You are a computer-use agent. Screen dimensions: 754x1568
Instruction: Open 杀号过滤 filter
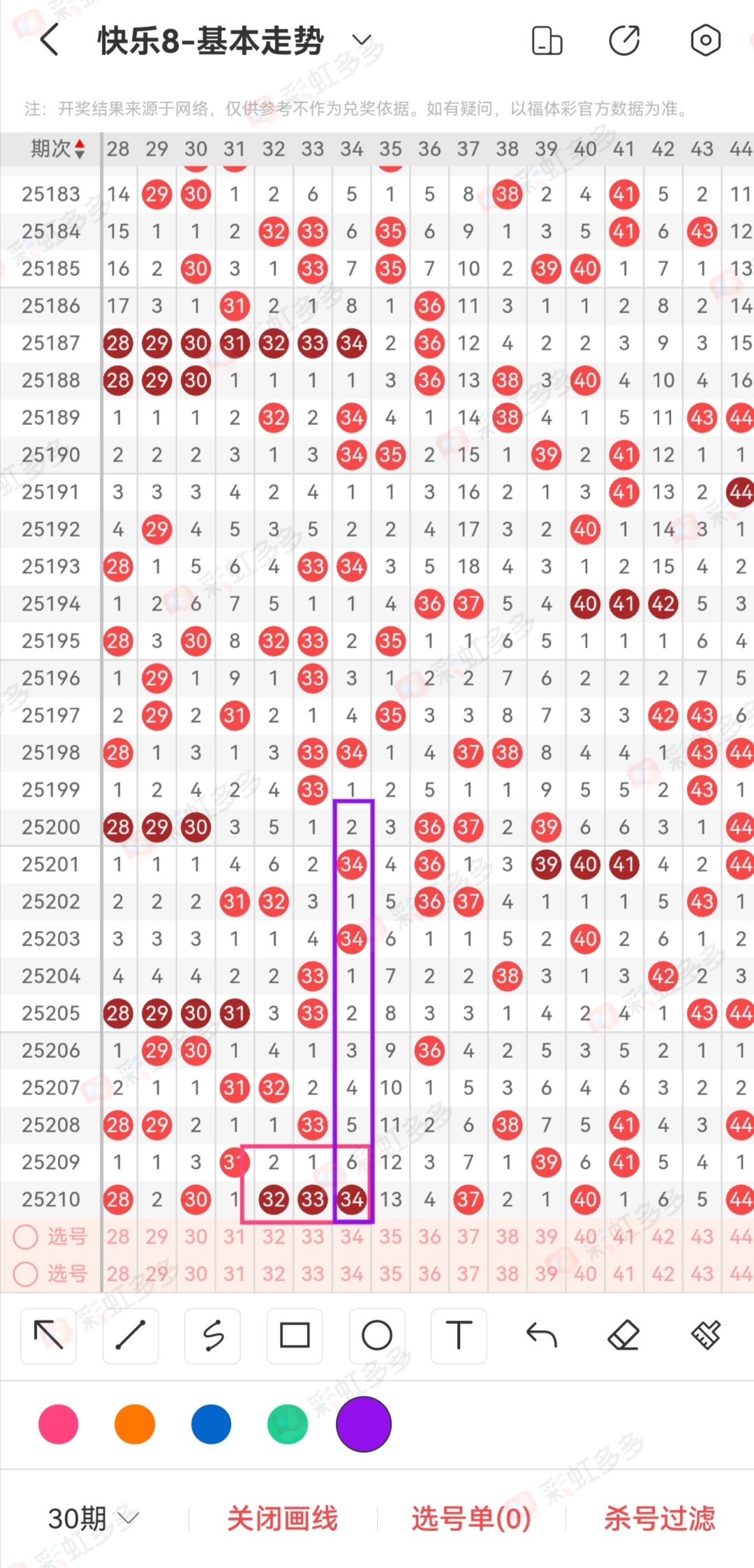coord(660,1518)
